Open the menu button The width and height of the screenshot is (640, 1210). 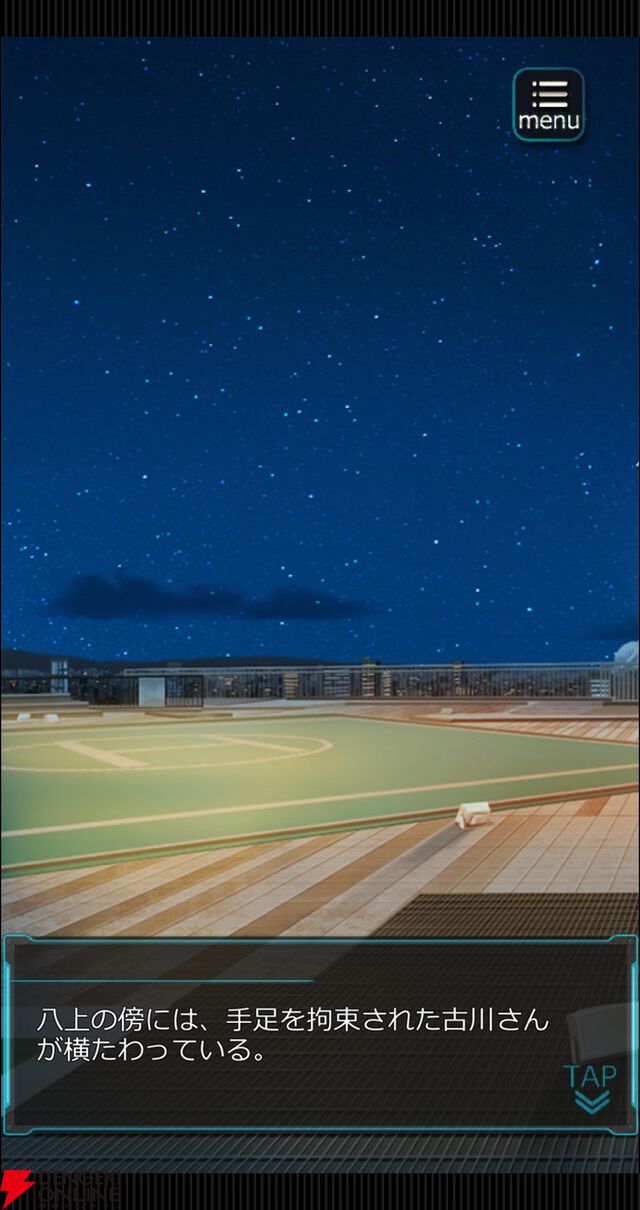point(548,104)
